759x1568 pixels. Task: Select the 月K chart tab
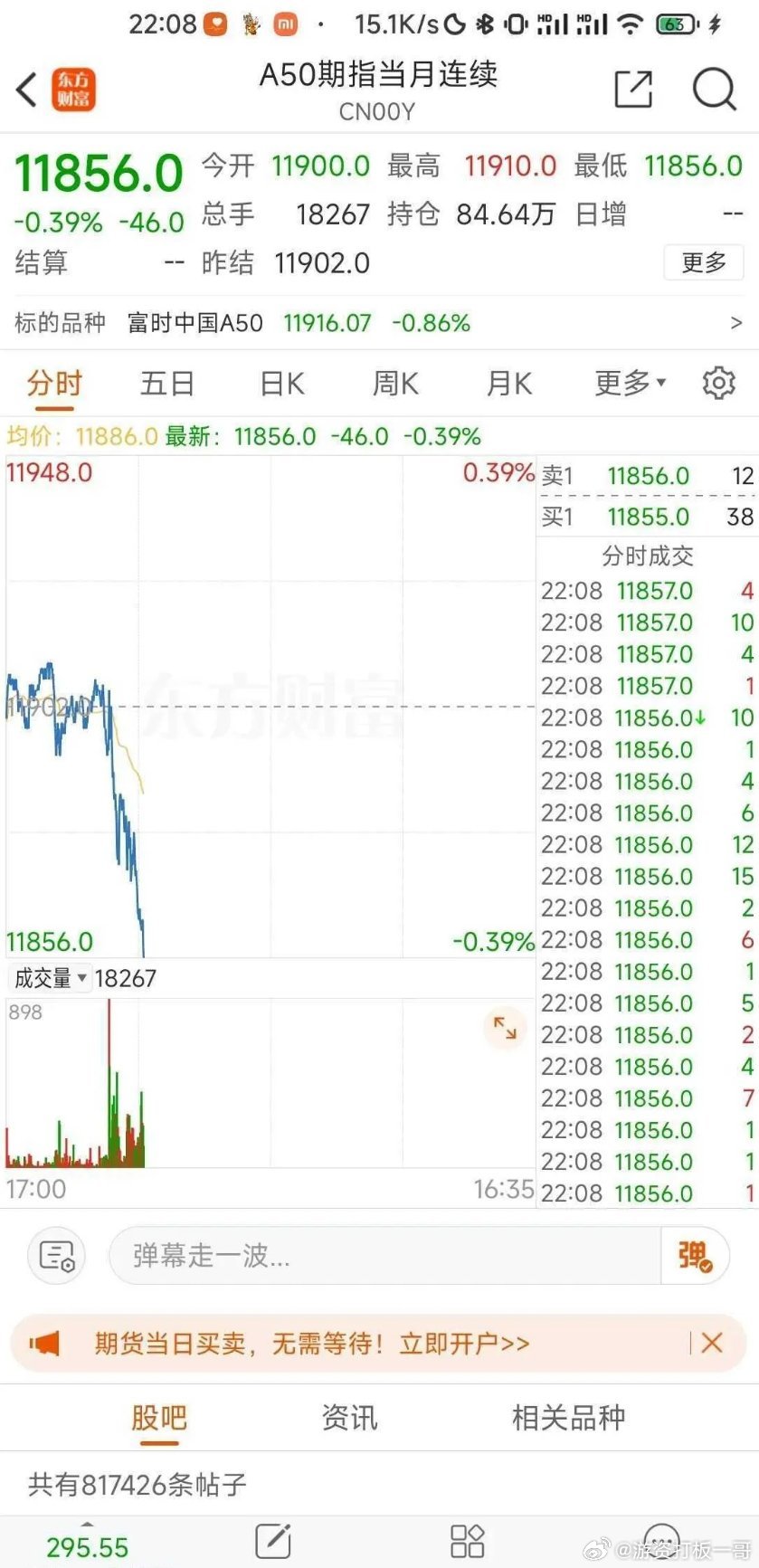click(509, 384)
